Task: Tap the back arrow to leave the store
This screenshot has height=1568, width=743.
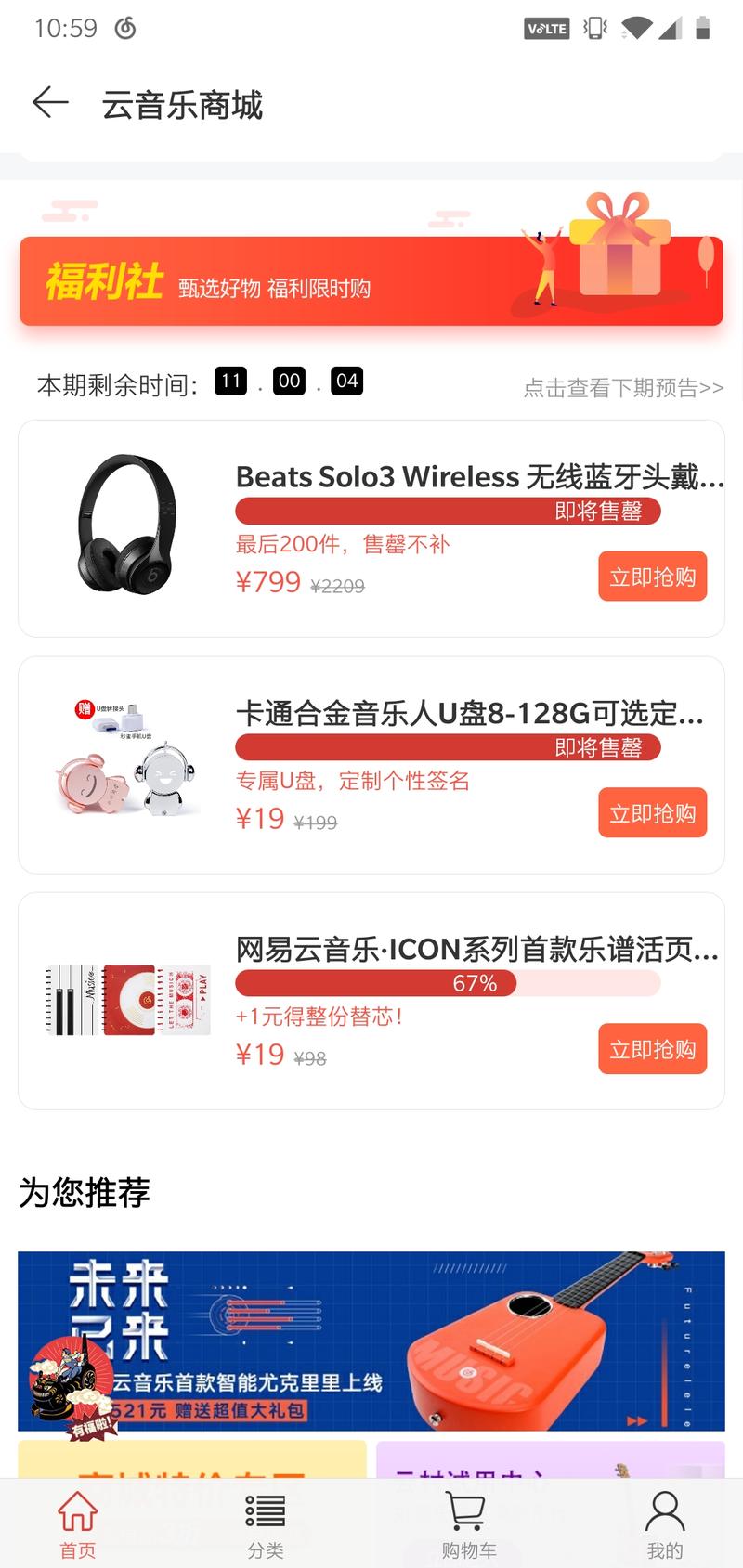Action: (51, 102)
